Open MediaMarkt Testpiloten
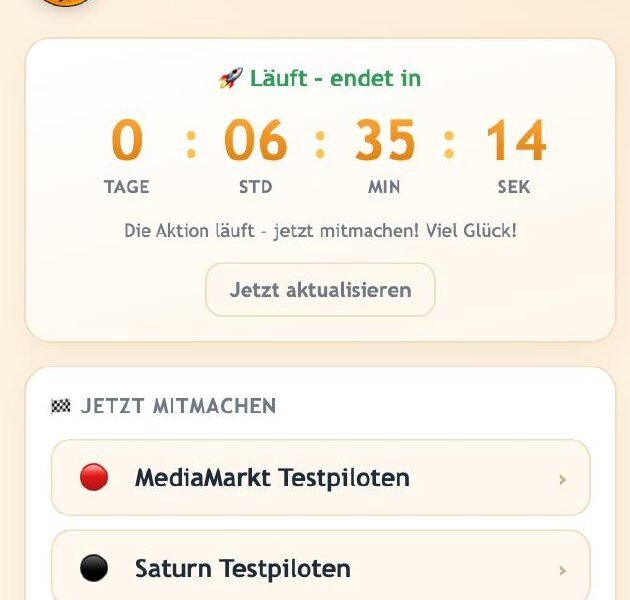The height and width of the screenshot is (600, 630). tap(321, 477)
